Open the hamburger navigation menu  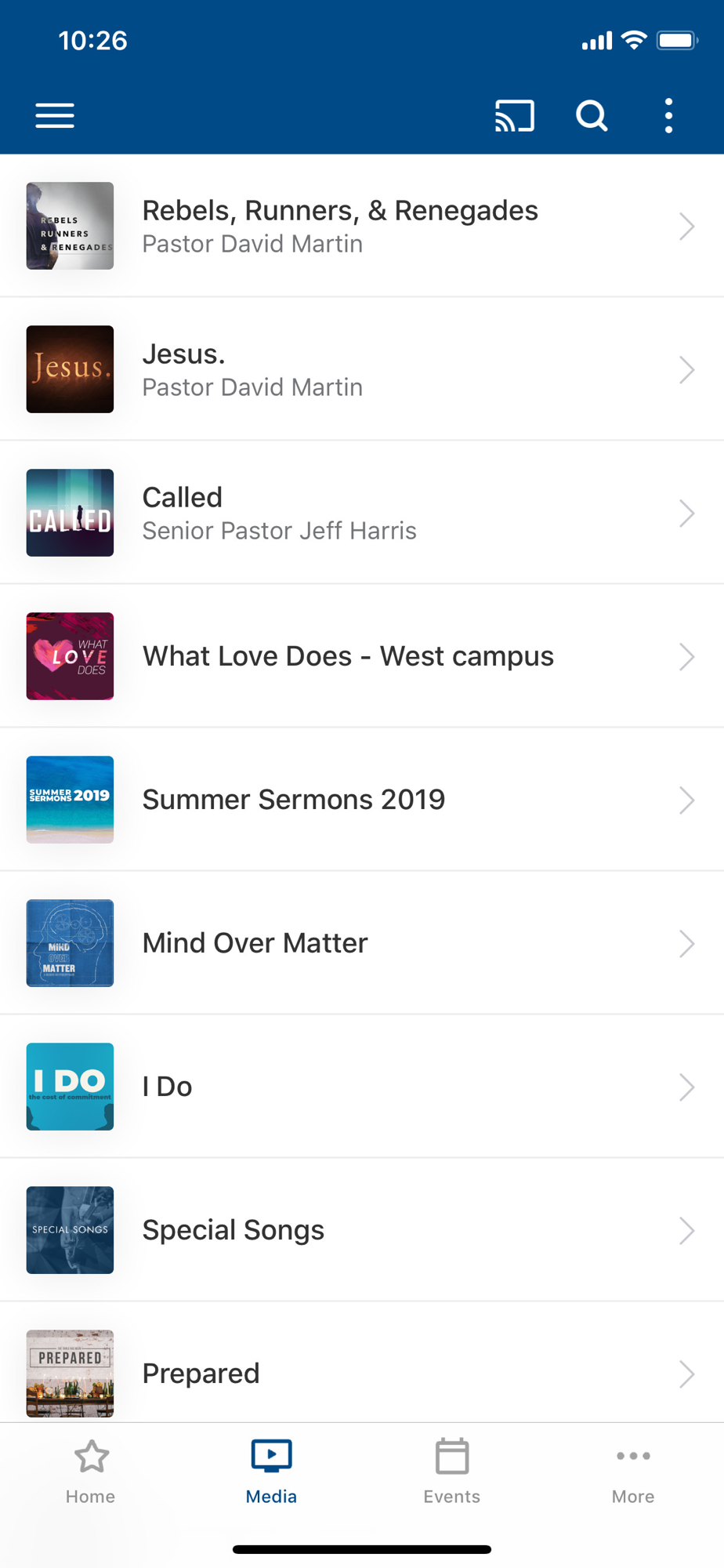click(55, 116)
